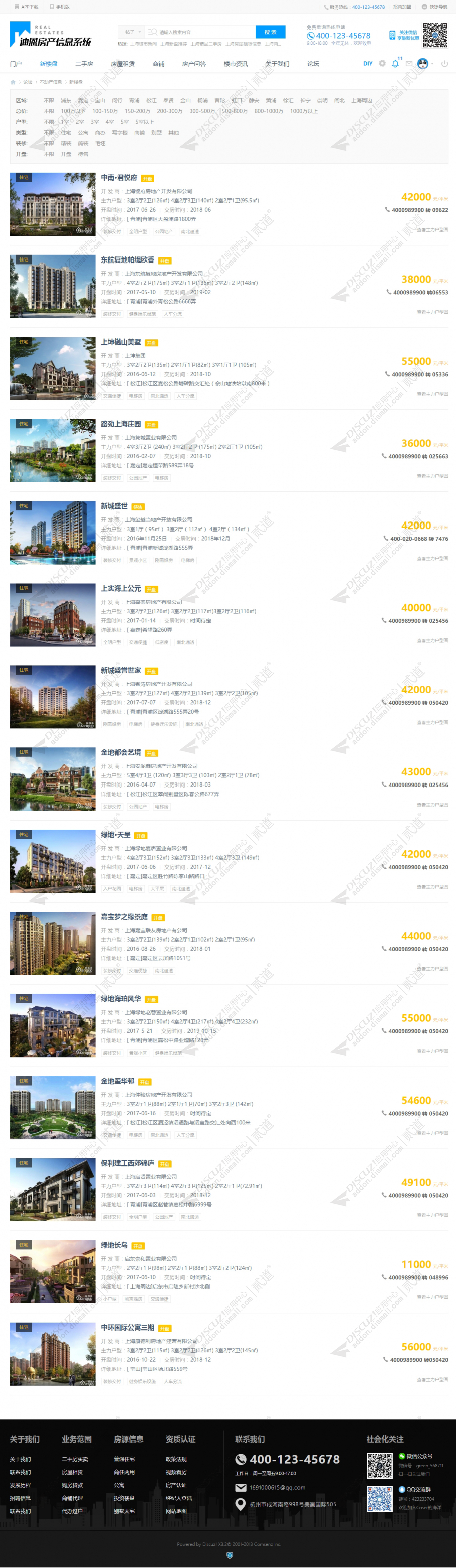This screenshot has width=456, height=1568.
Task: Open 二手房买卖 link in footer
Action: (74, 1459)
